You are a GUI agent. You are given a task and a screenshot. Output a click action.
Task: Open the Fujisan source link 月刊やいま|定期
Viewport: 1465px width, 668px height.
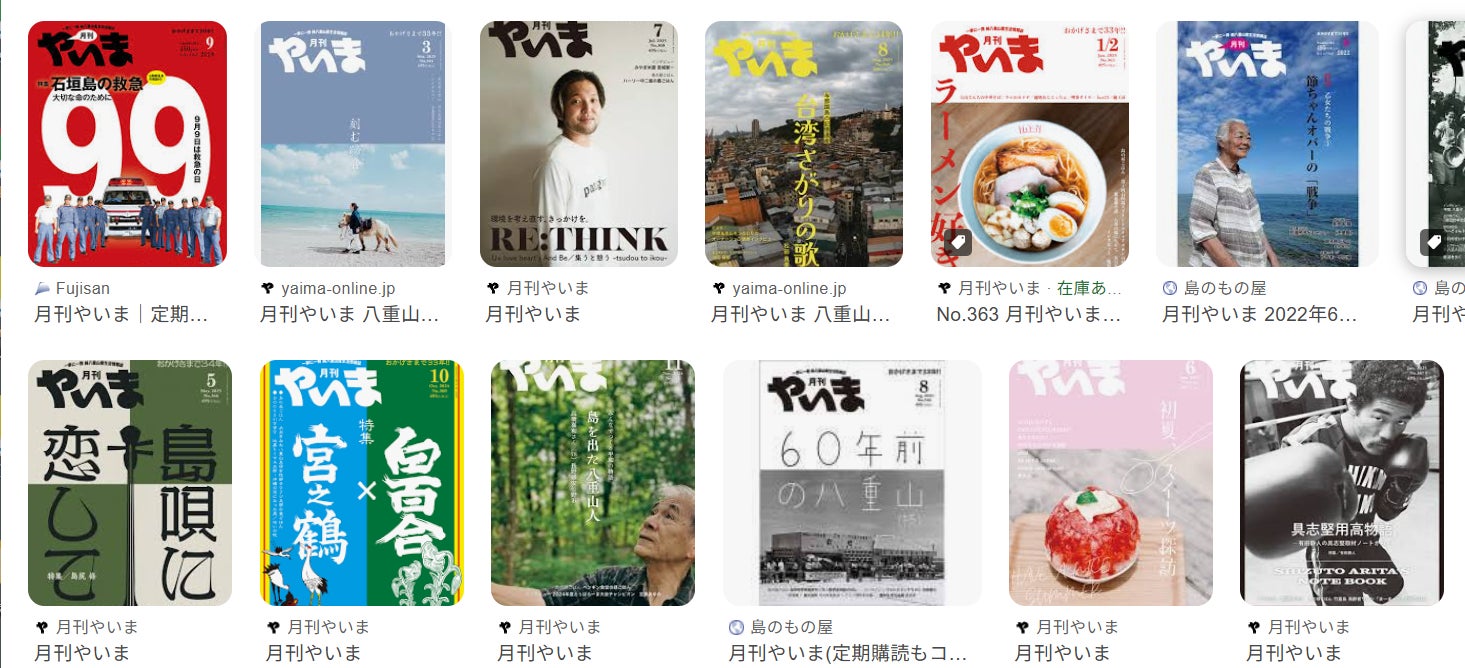click(121, 315)
